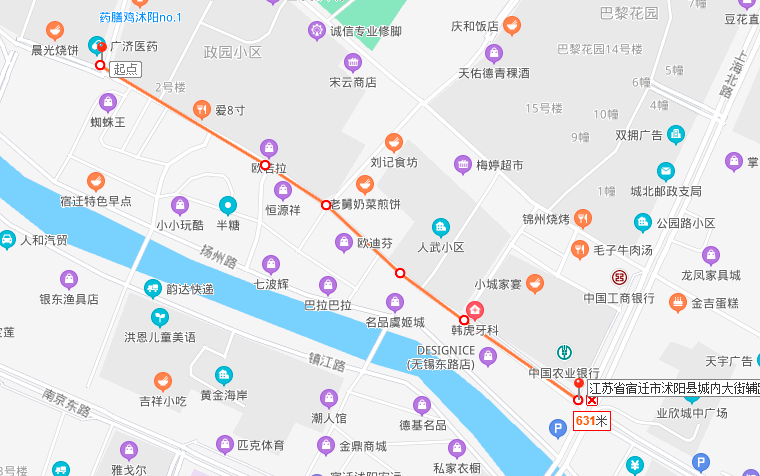The image size is (760, 476).
Task: Open the 人和汽贸 car marker
Action: pyautogui.click(x=7, y=239)
